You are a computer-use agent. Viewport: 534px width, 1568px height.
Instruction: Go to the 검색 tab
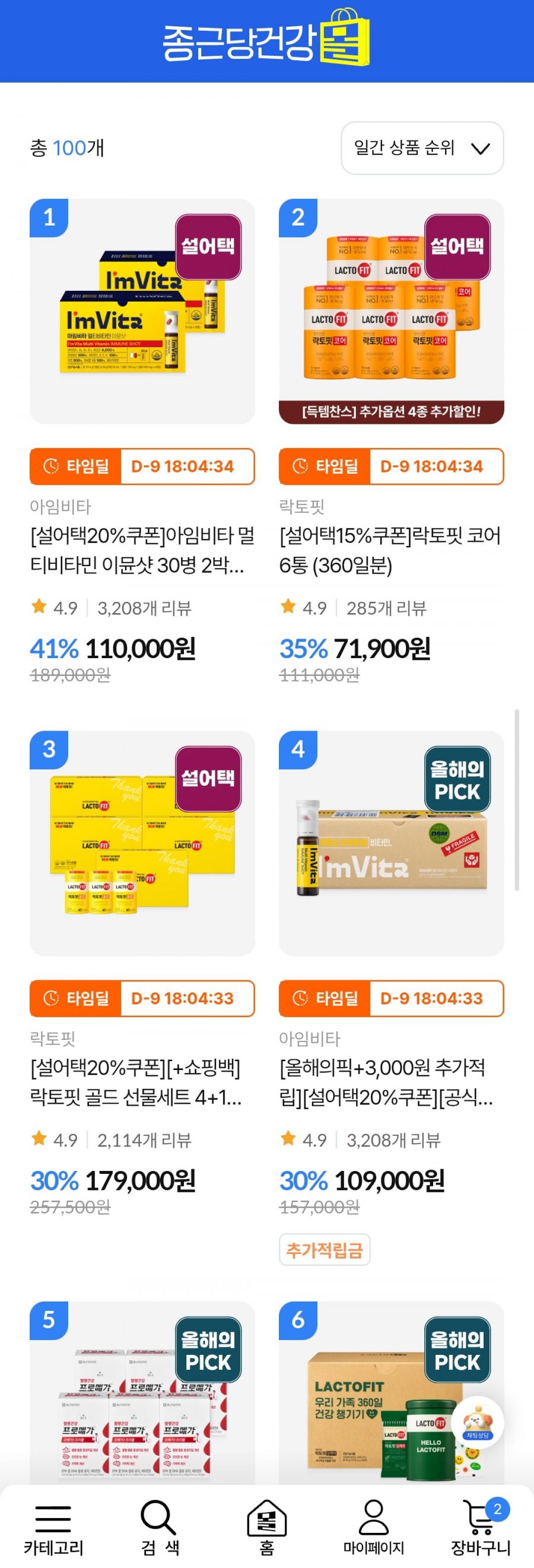160,1528
